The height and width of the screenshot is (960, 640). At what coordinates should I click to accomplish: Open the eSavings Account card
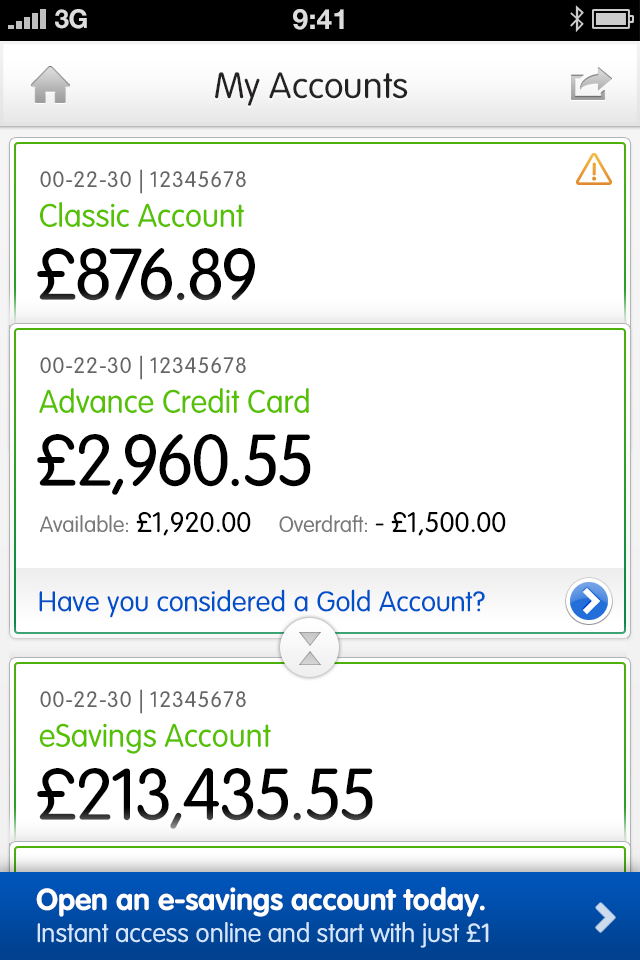[x=319, y=752]
